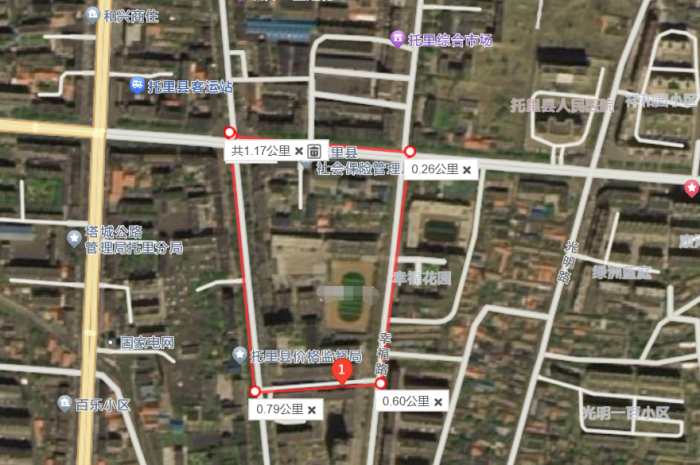Select the 百乐小区 map point
The width and height of the screenshot is (700, 465).
65,405
